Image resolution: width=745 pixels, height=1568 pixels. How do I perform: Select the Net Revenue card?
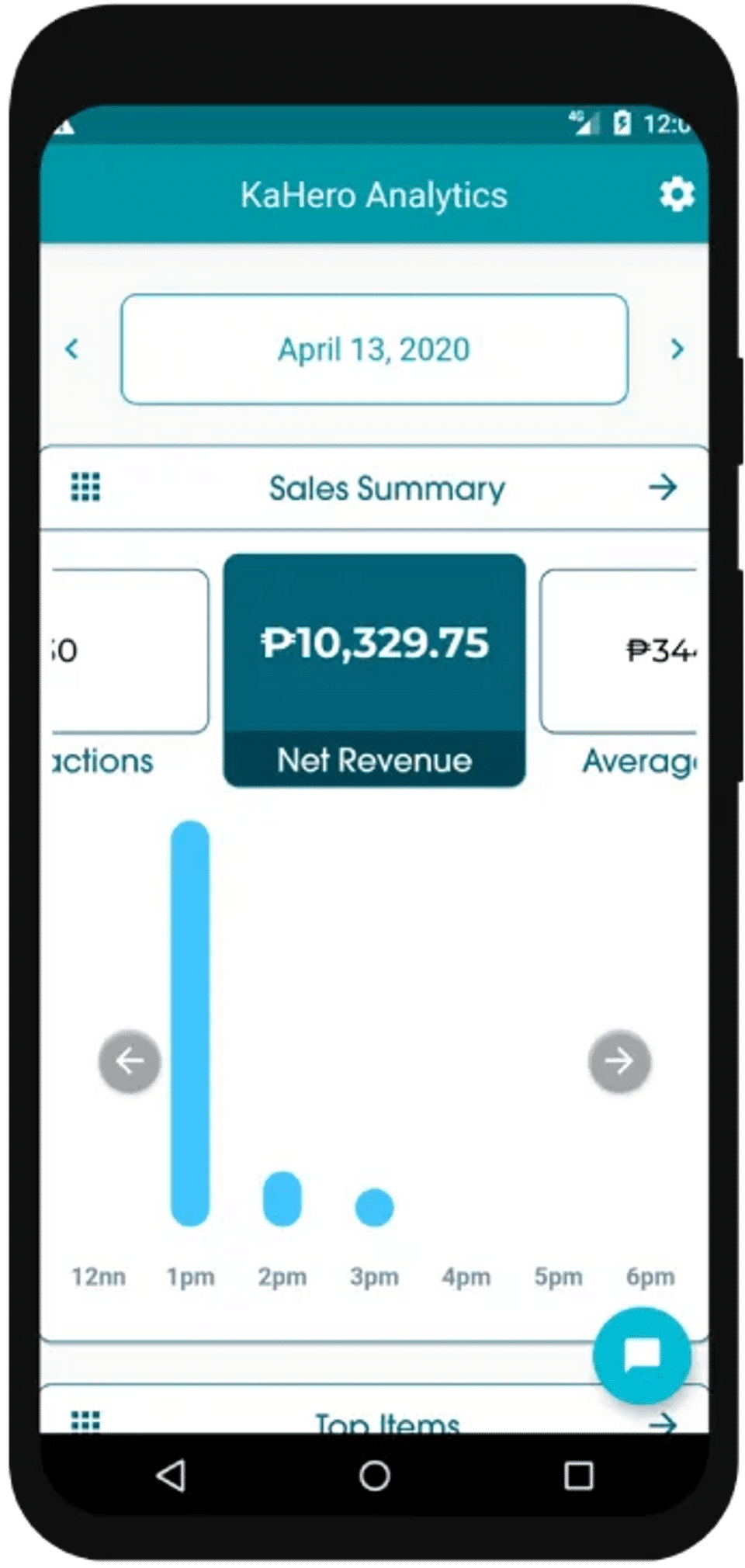click(x=374, y=669)
